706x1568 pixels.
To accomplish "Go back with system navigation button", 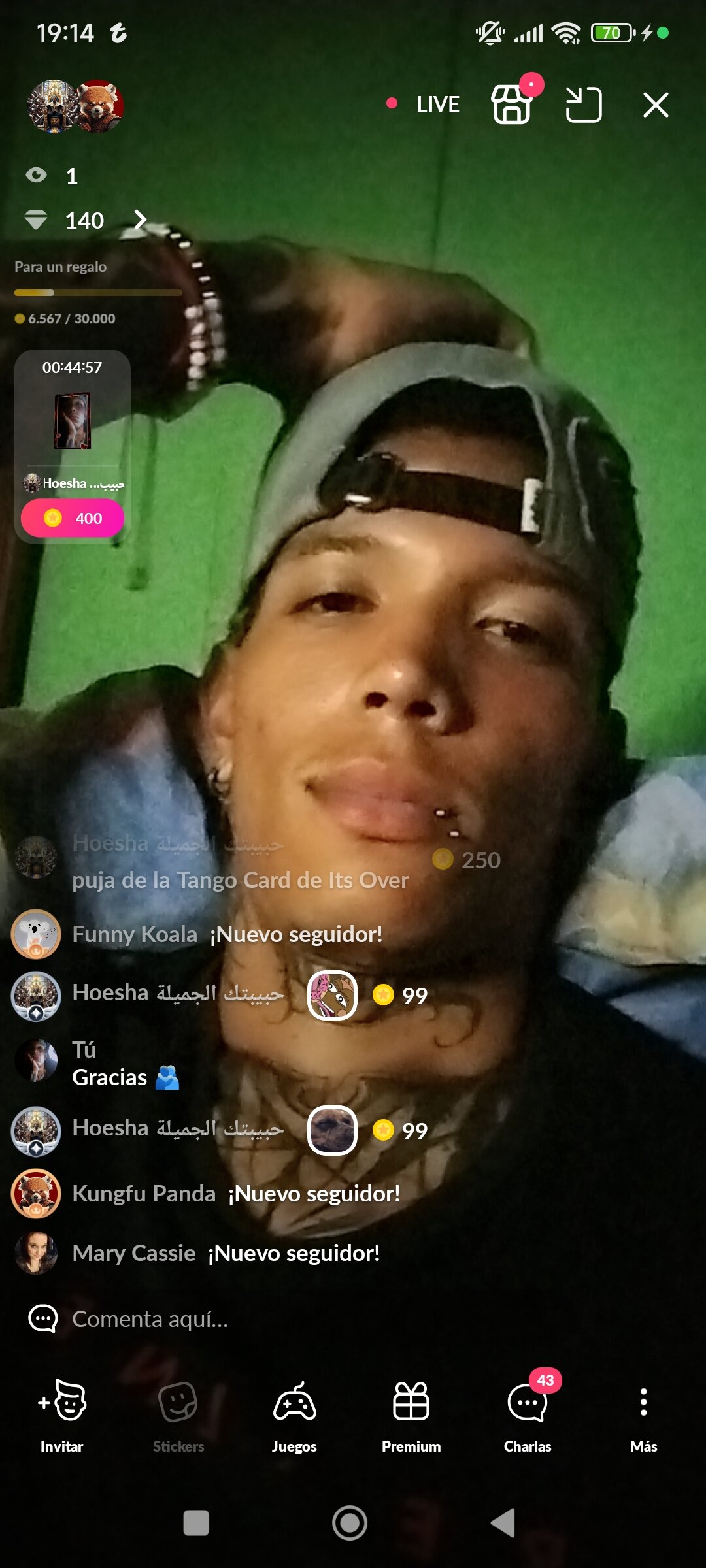I will click(x=503, y=1523).
